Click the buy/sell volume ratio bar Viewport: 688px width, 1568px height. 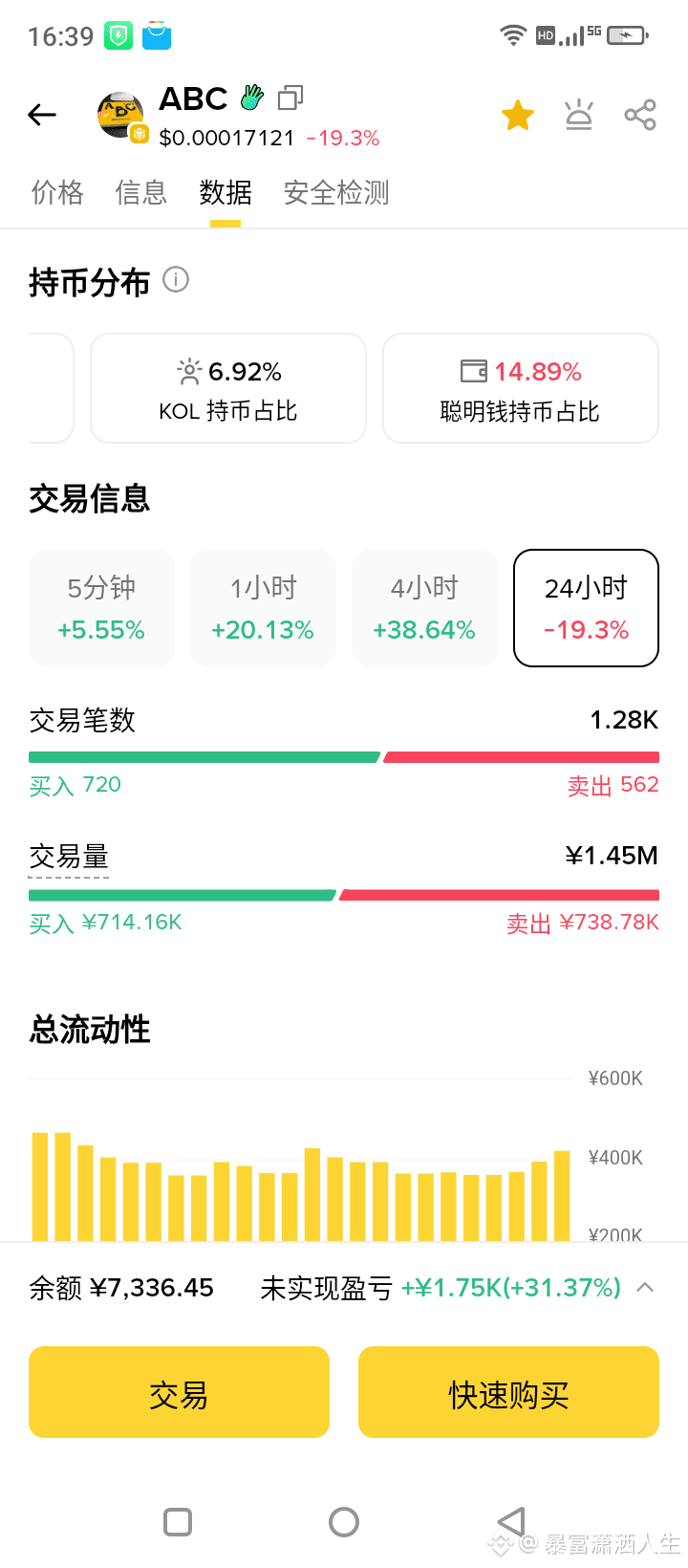pyautogui.click(x=344, y=895)
